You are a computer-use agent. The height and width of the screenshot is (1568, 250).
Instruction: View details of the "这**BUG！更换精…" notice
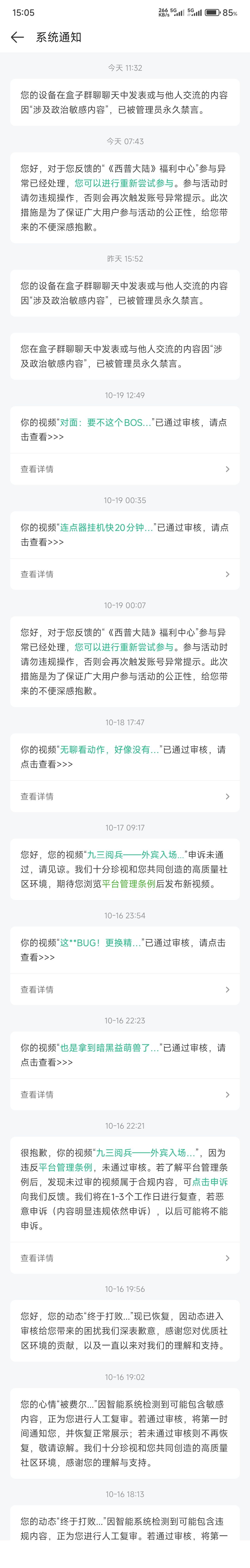125,990
